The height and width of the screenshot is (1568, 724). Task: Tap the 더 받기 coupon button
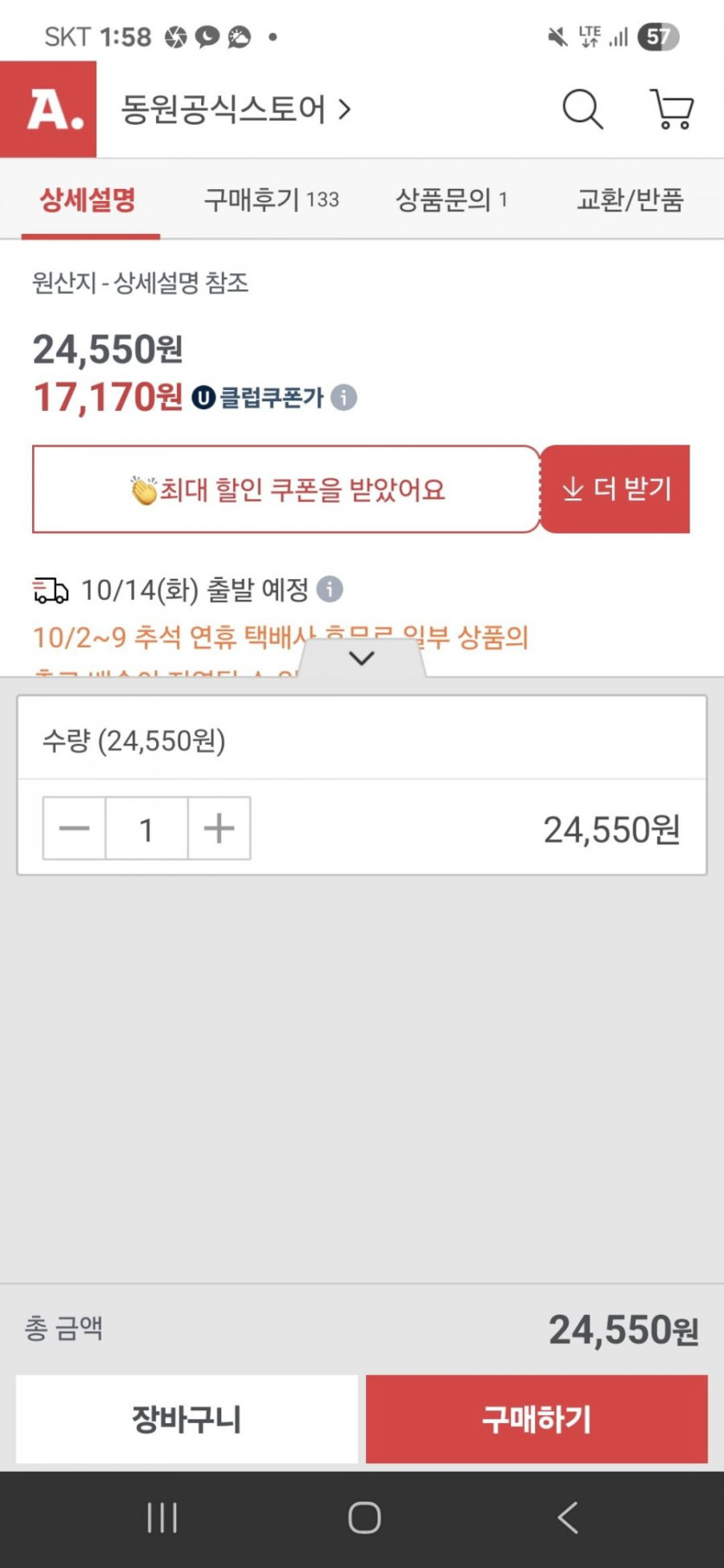(x=616, y=489)
